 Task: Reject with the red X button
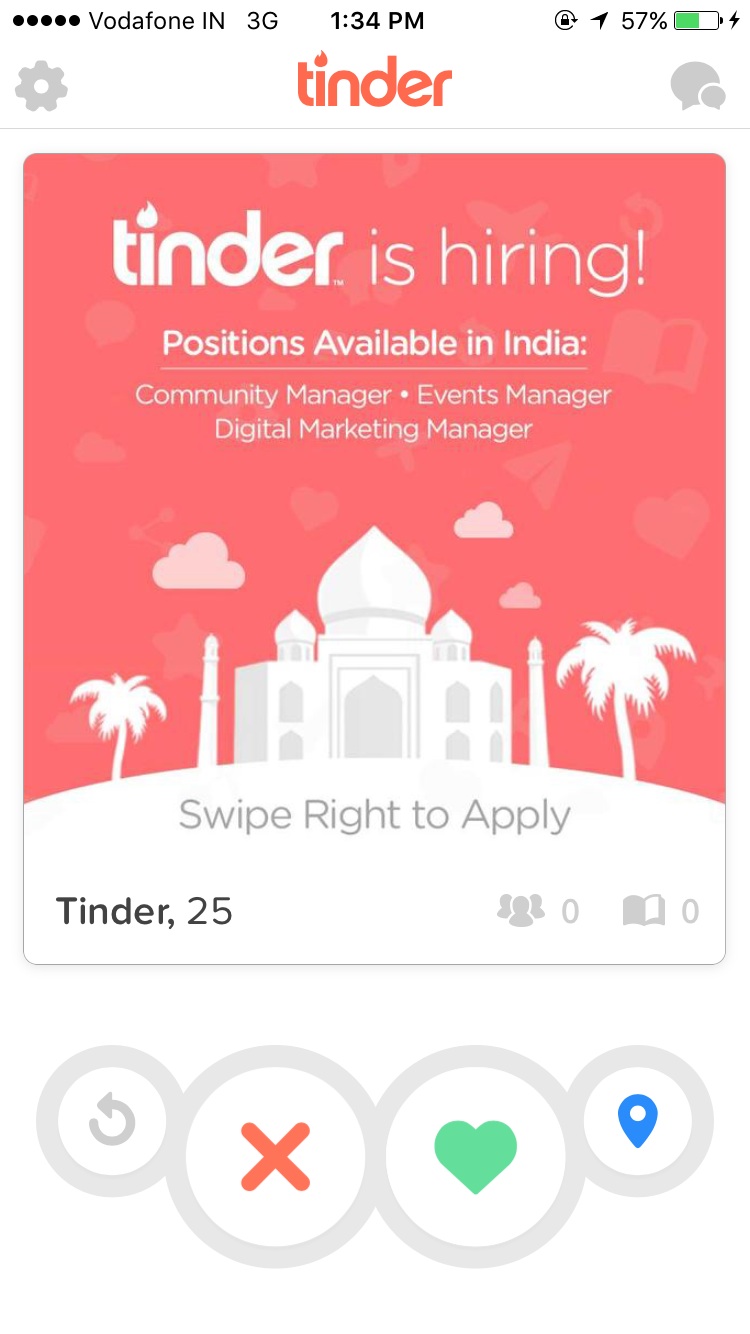tap(276, 1156)
